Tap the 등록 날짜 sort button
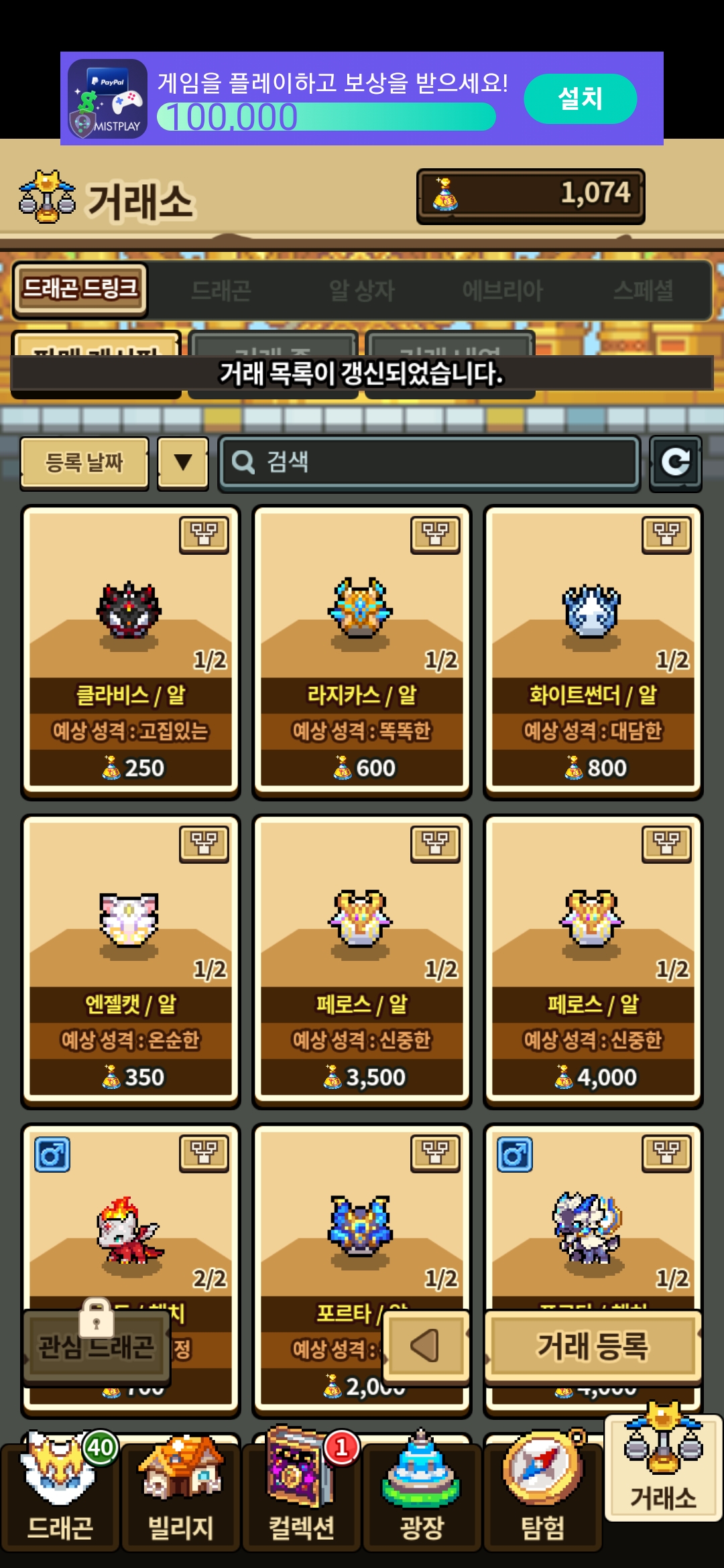 pos(84,462)
